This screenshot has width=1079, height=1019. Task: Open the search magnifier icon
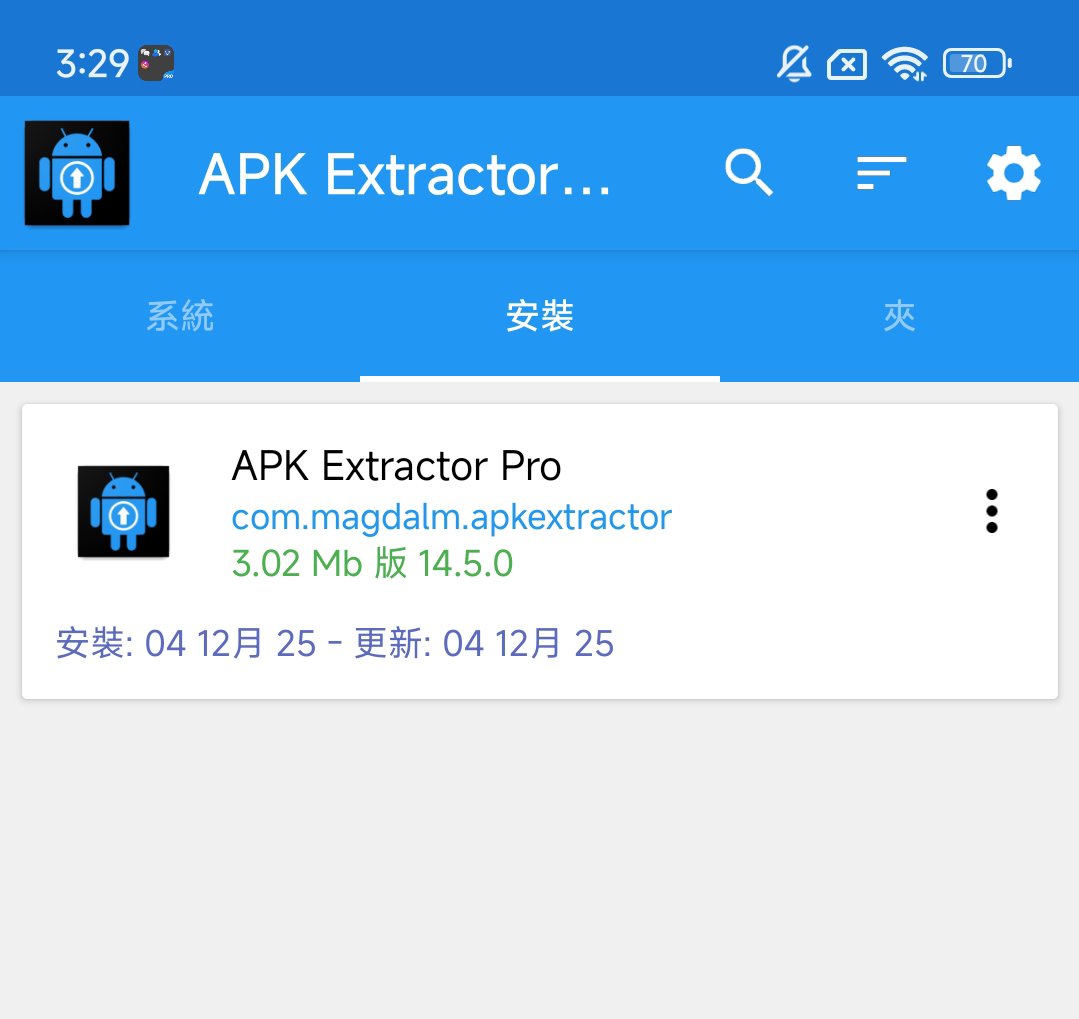click(x=749, y=174)
